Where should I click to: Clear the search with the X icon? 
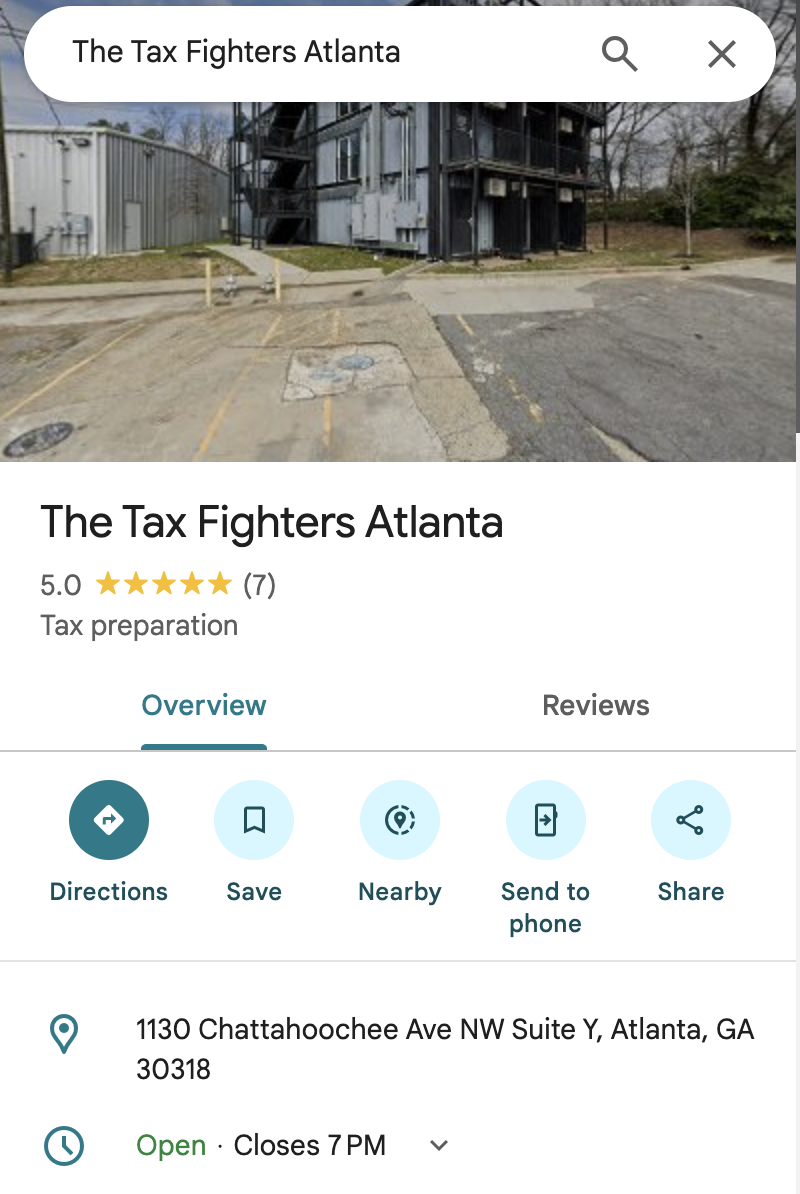click(x=721, y=54)
